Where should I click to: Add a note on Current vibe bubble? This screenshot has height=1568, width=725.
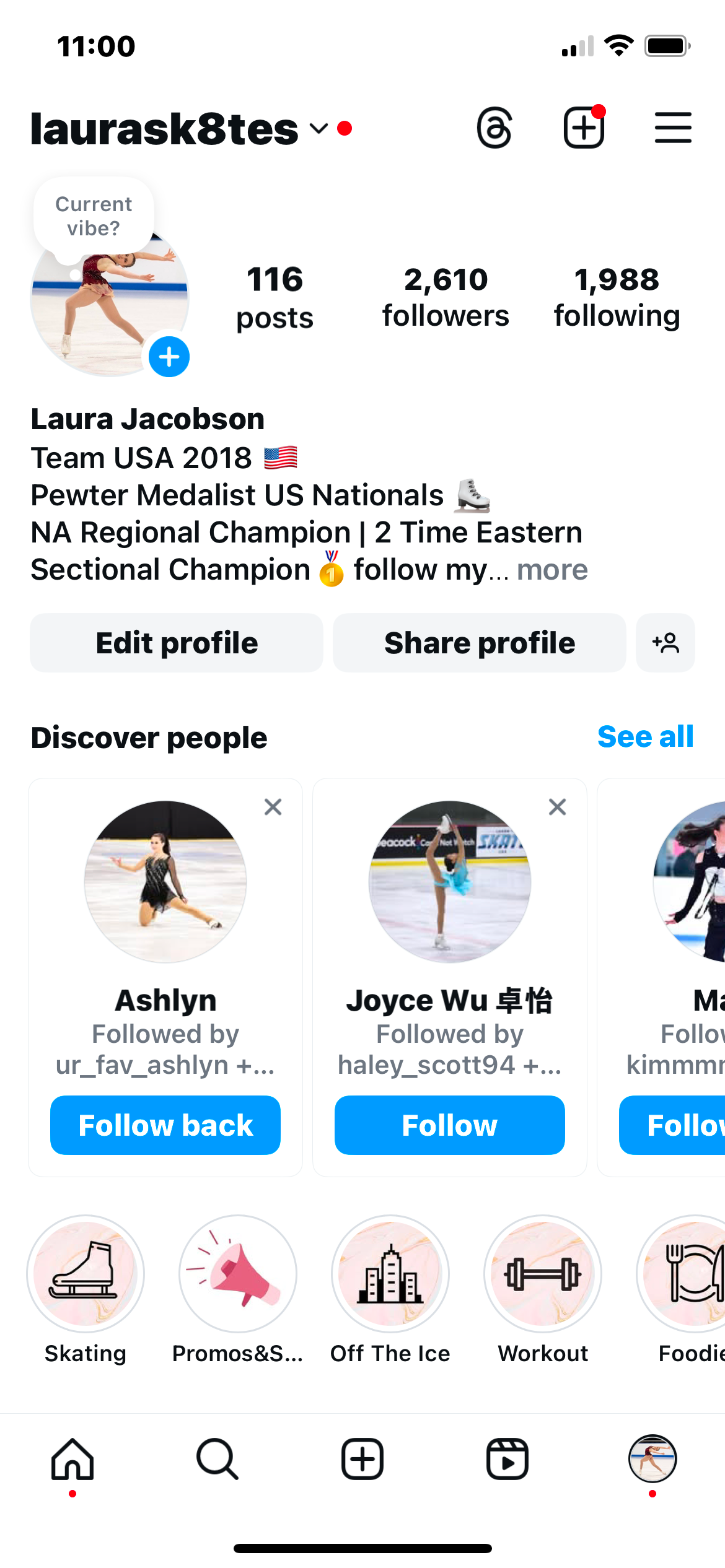click(94, 216)
